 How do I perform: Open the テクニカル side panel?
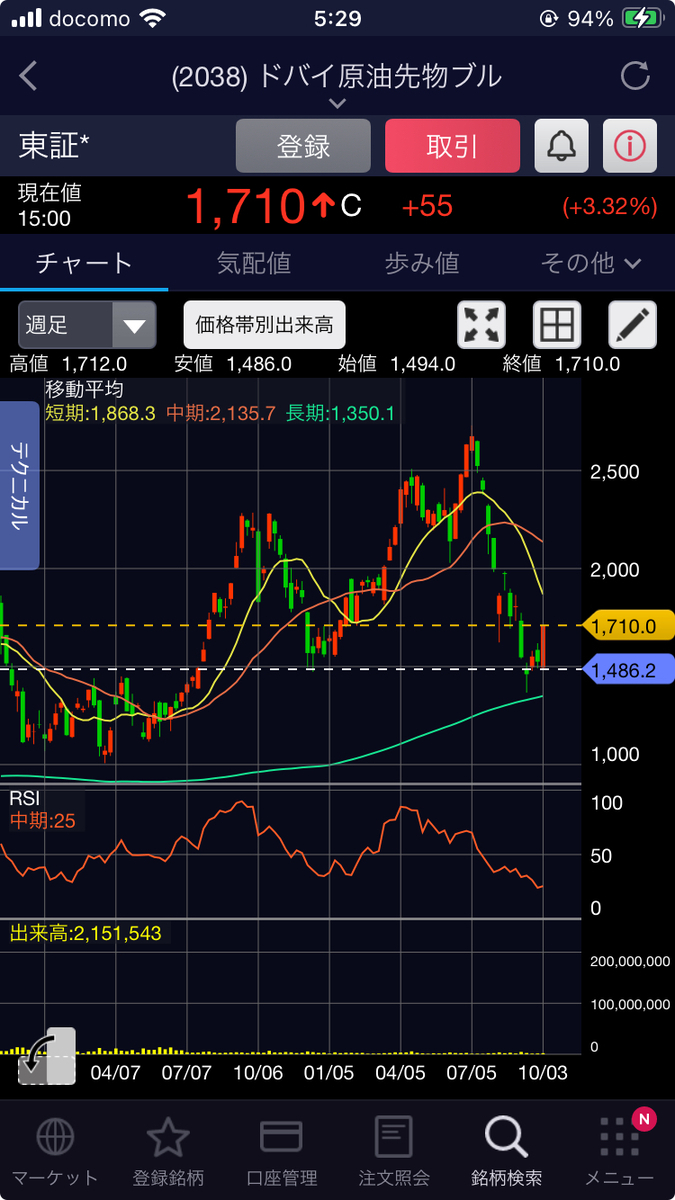click(19, 486)
